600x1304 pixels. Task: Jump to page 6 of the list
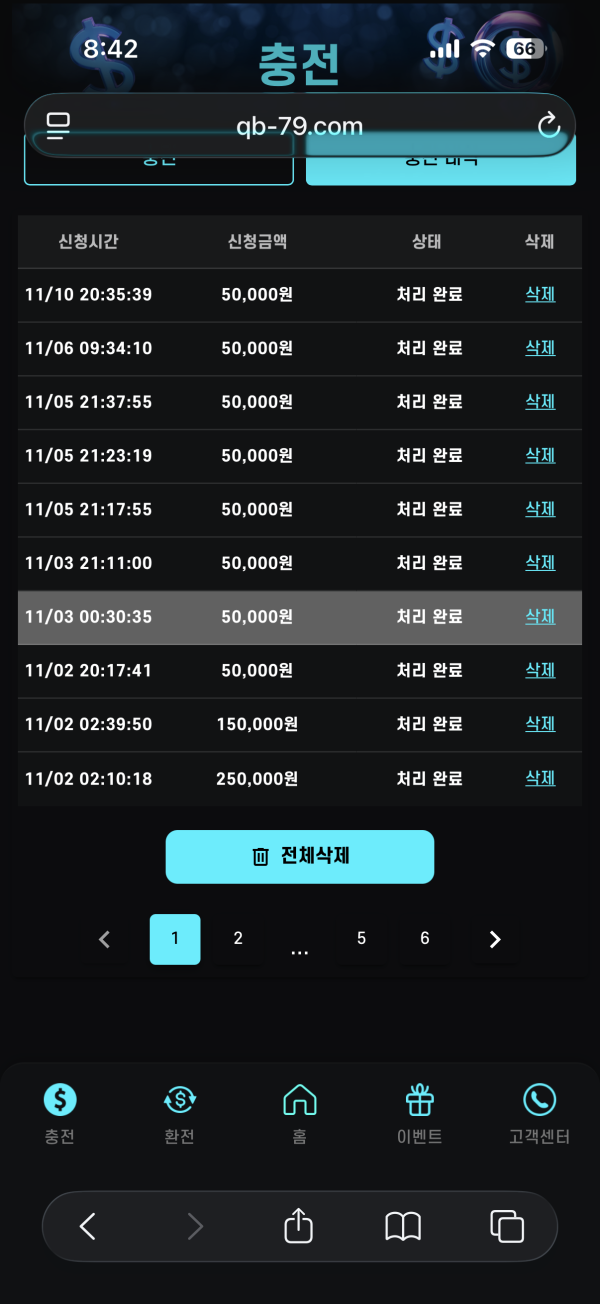point(425,939)
